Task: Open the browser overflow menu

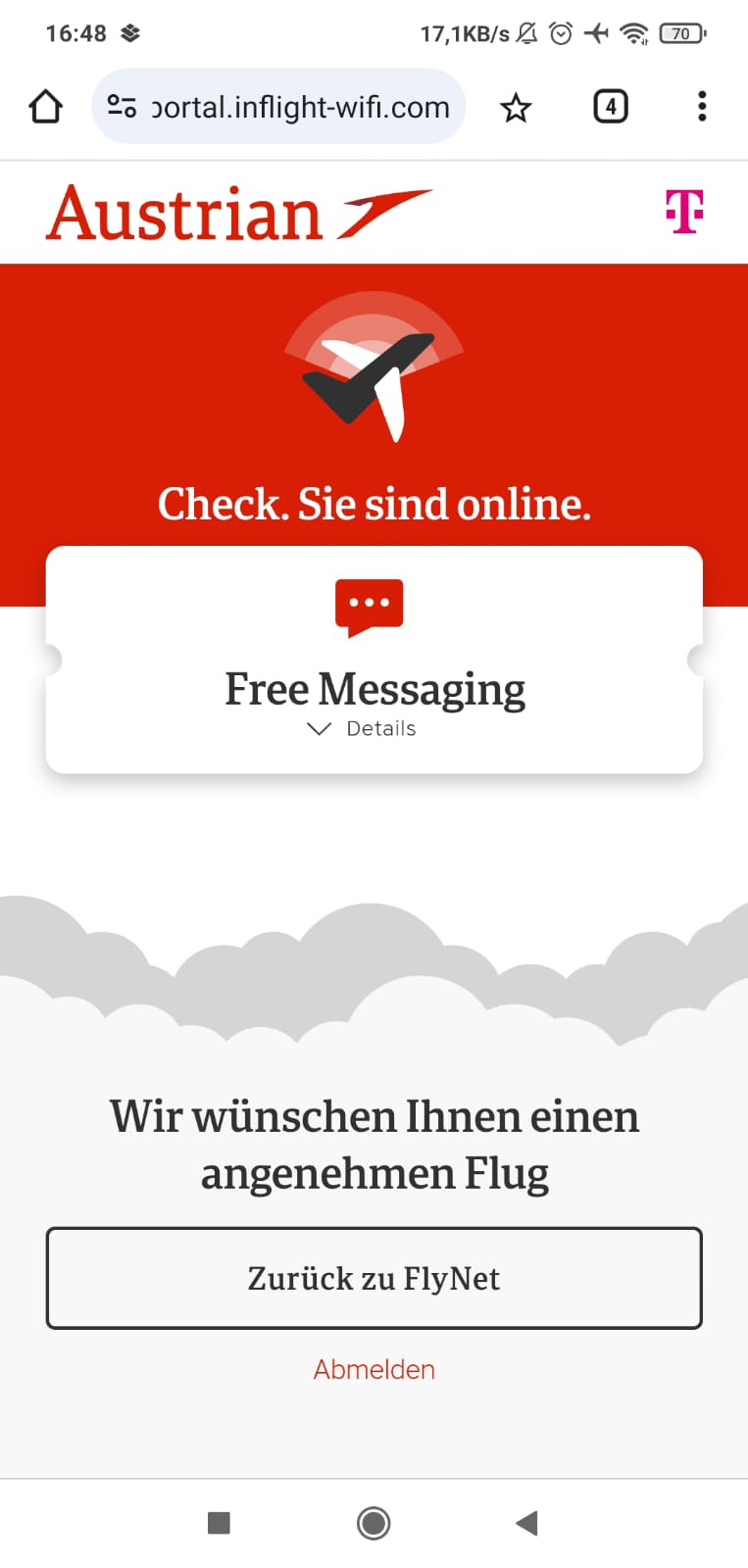Action: (702, 106)
